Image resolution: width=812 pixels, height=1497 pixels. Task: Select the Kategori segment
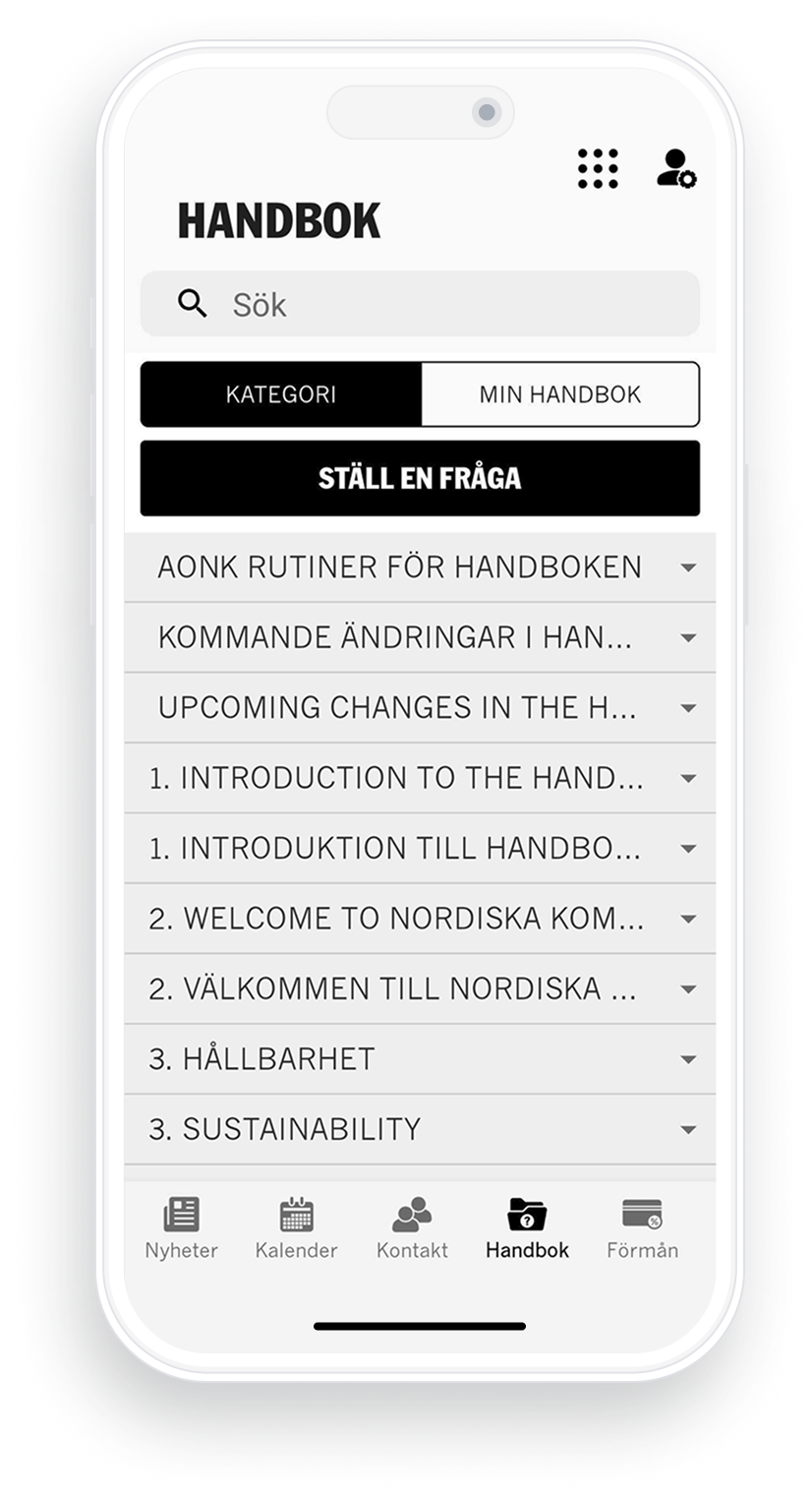click(x=281, y=394)
